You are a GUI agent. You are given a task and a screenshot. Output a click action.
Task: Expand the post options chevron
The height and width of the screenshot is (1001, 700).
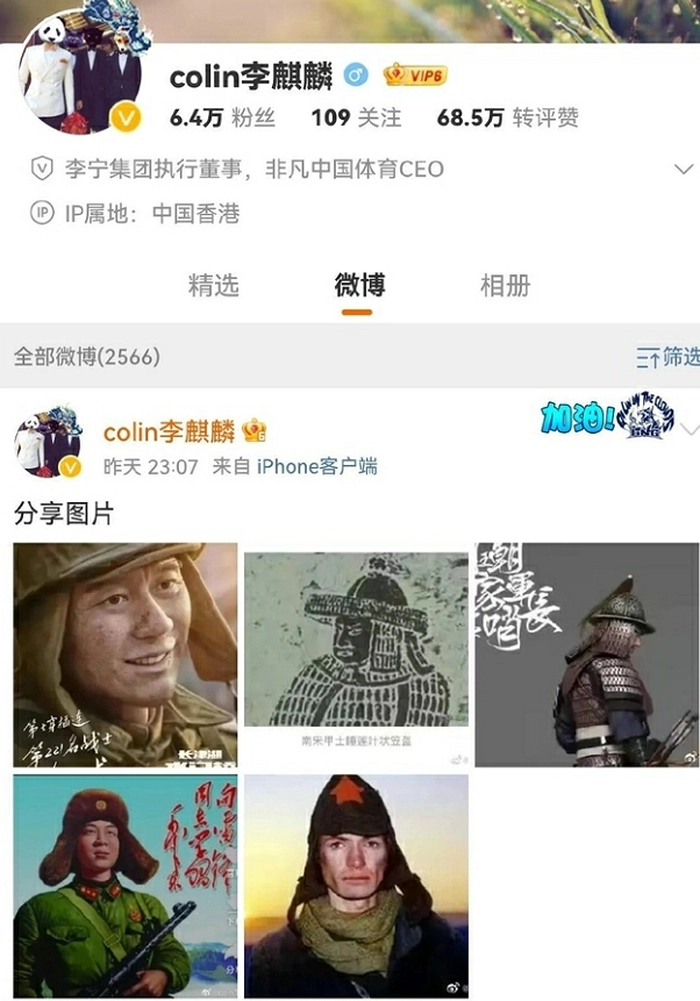(688, 429)
